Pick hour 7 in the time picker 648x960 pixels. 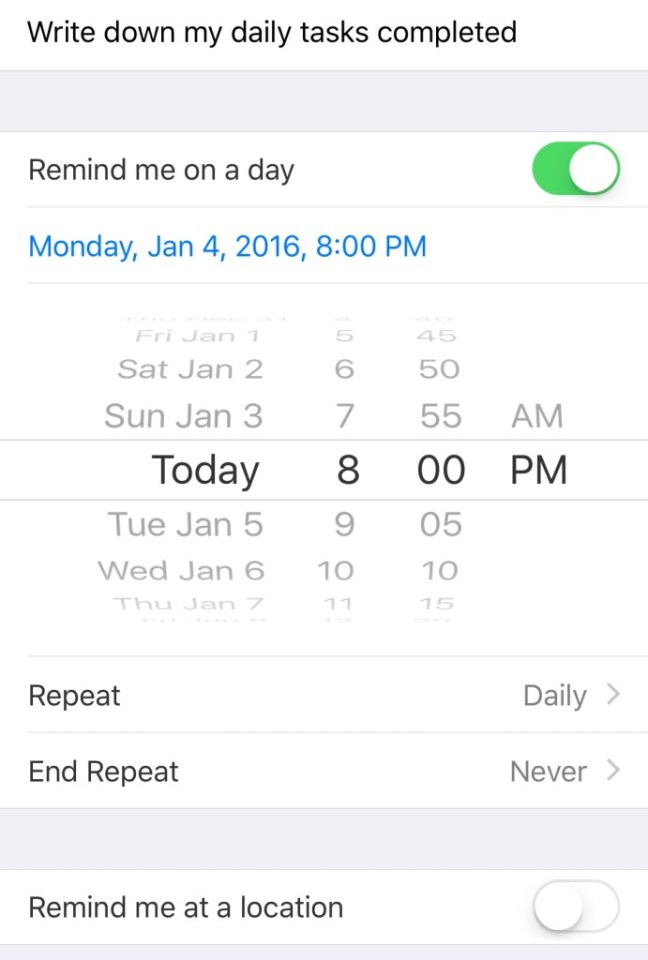click(345, 416)
